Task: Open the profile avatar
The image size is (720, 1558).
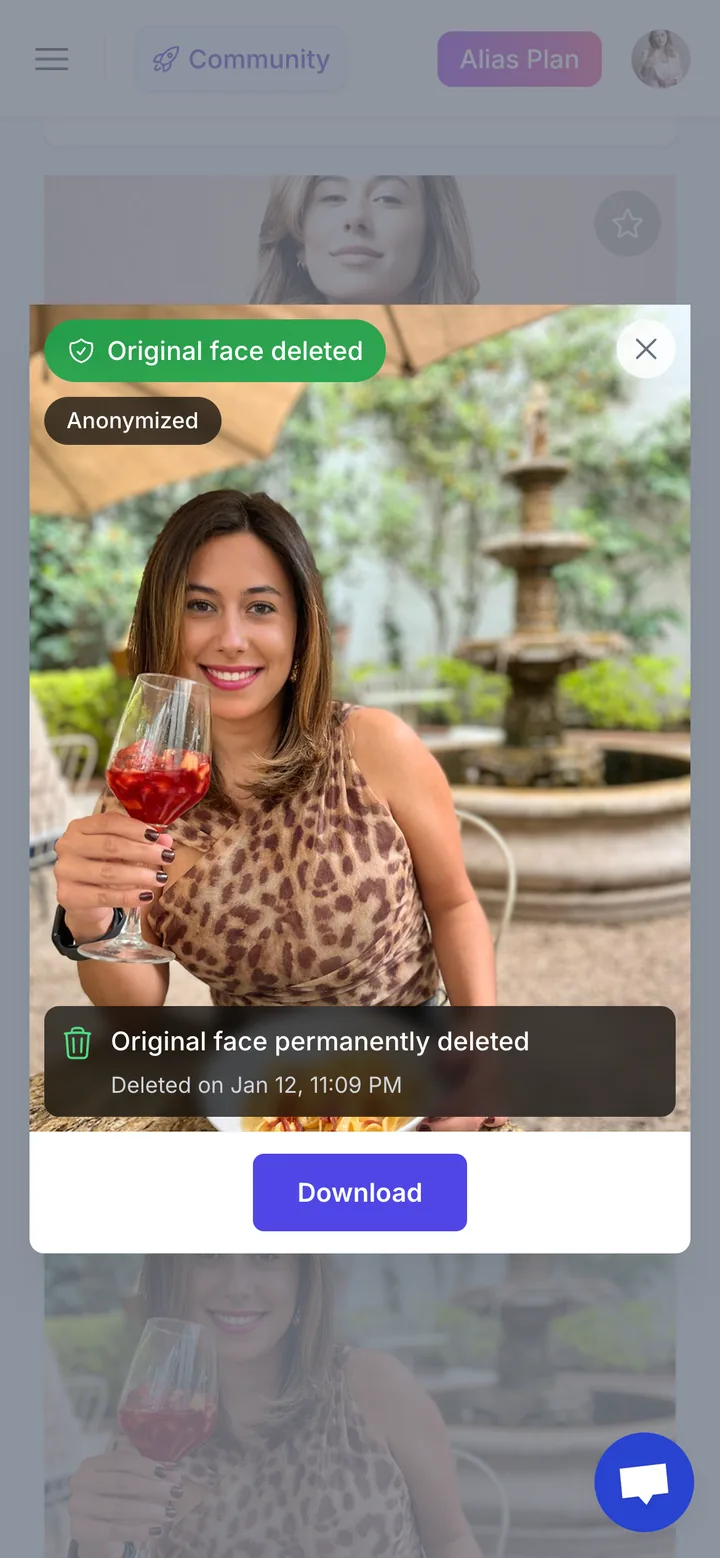Action: click(661, 59)
